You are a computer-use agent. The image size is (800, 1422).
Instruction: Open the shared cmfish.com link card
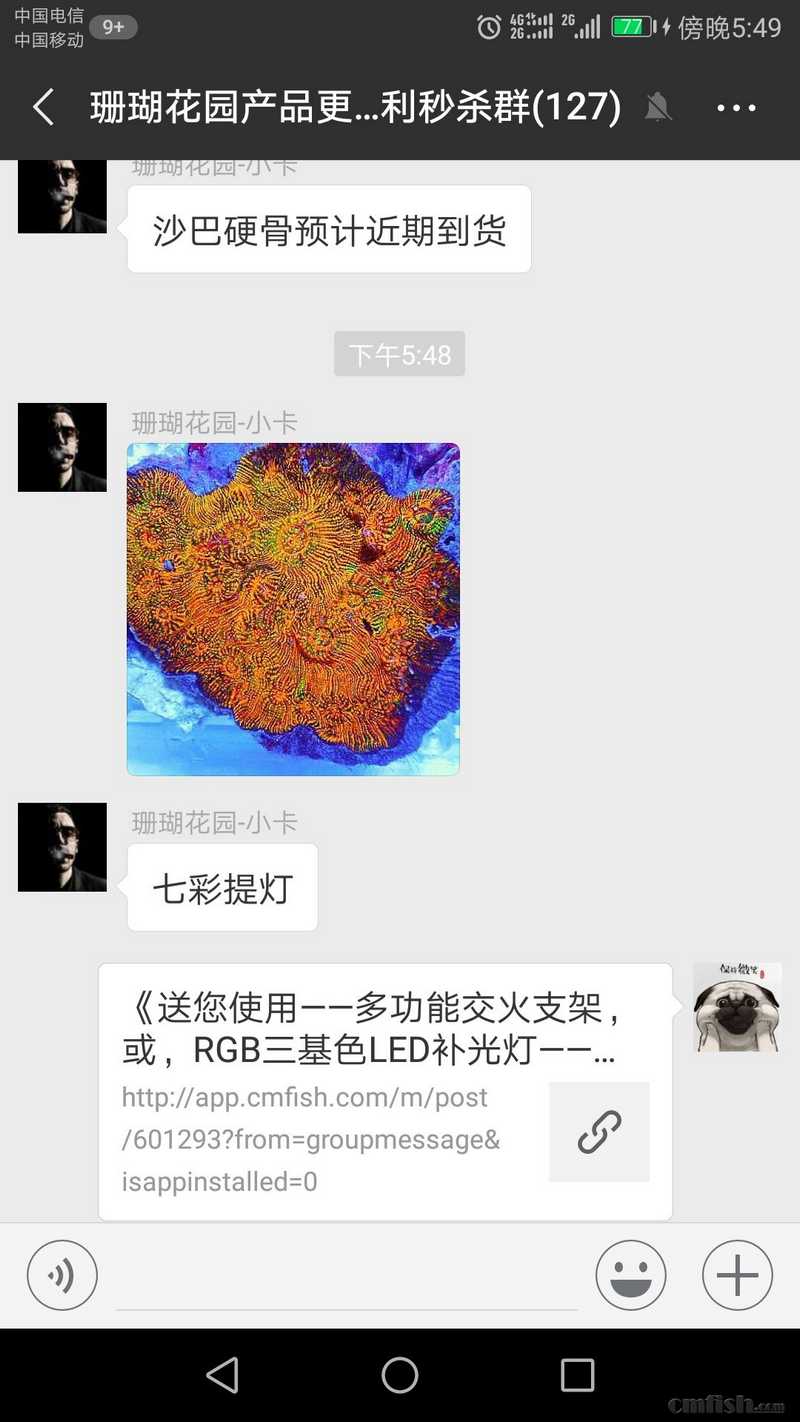click(x=385, y=1092)
